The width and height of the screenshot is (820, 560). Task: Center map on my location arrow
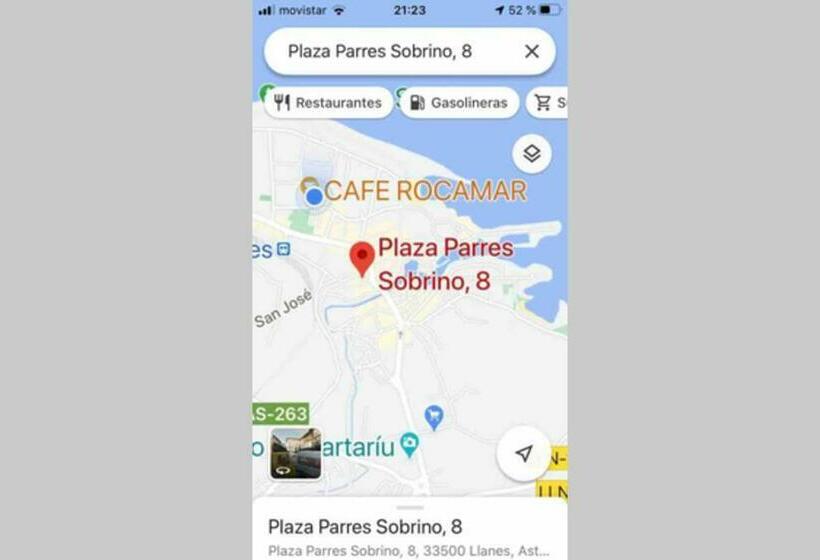(523, 454)
